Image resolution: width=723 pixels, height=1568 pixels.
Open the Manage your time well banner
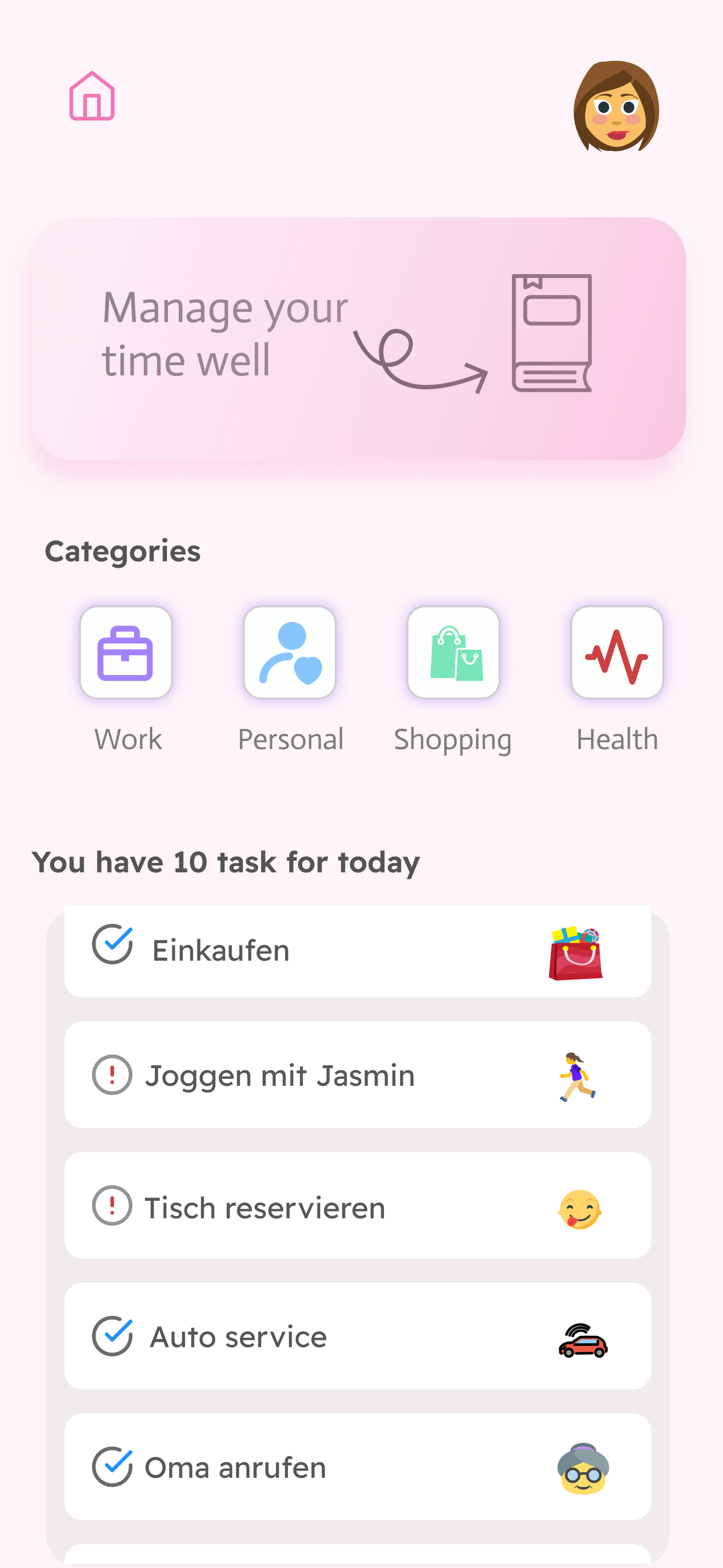[x=358, y=339]
